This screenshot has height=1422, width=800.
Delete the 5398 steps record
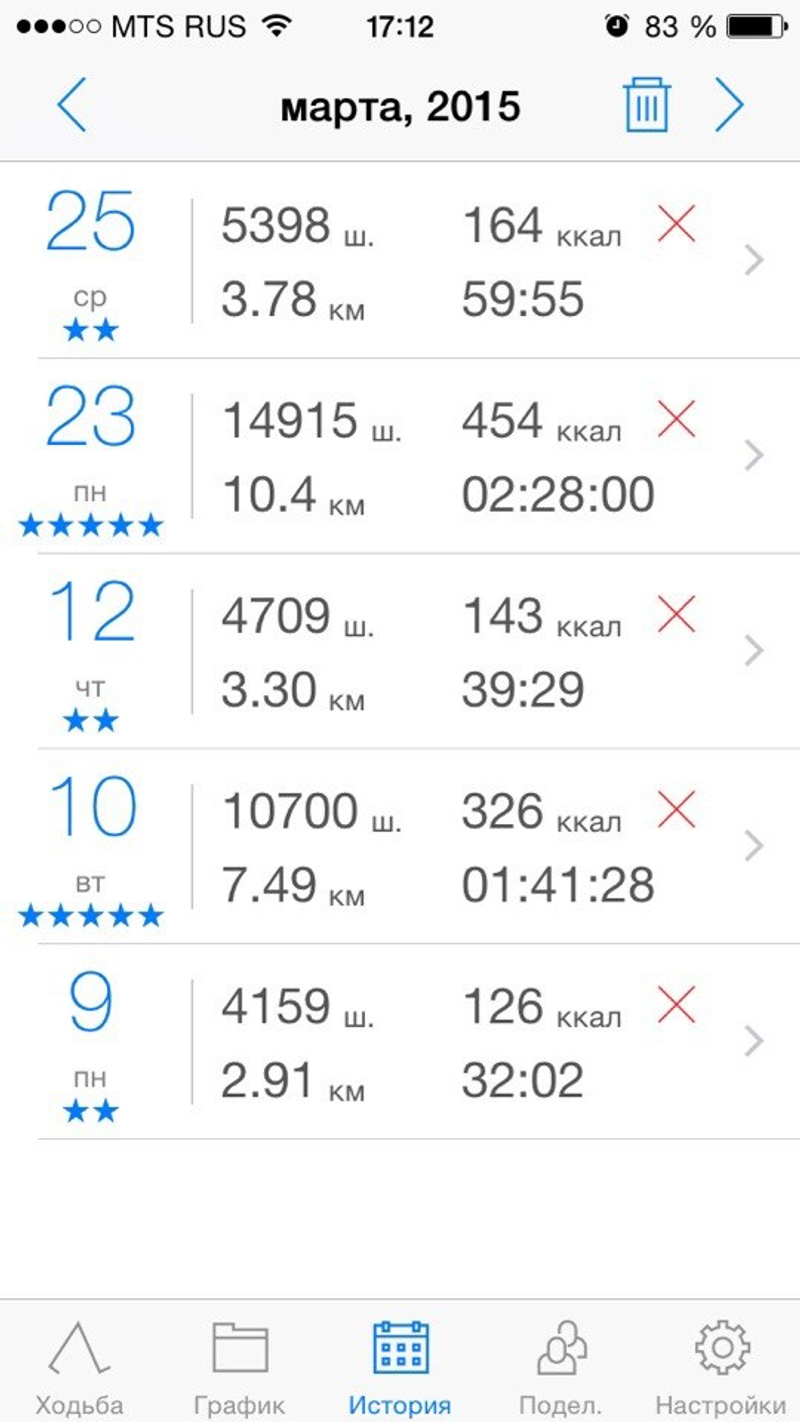(677, 226)
